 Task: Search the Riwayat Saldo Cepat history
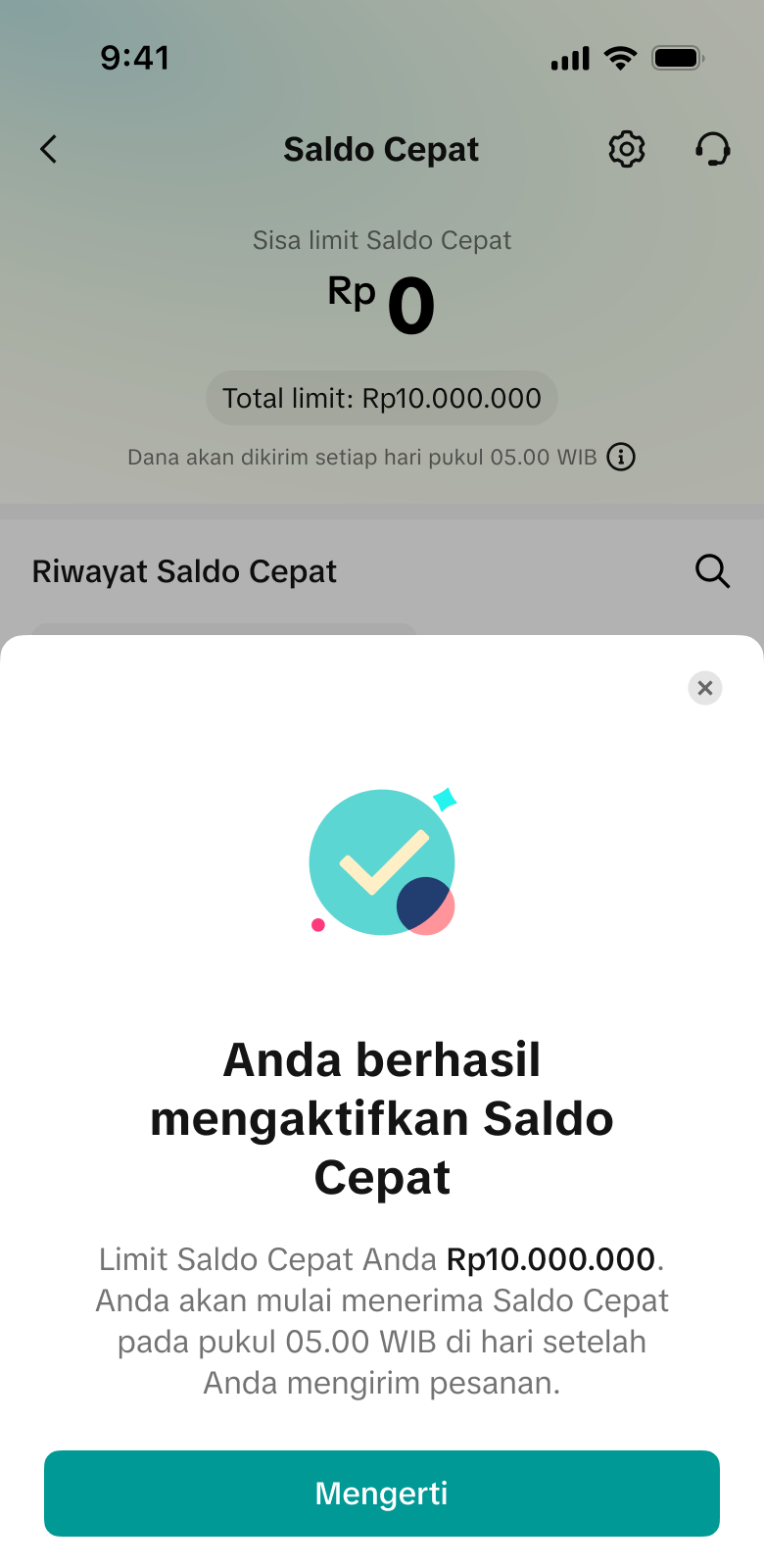tap(712, 570)
